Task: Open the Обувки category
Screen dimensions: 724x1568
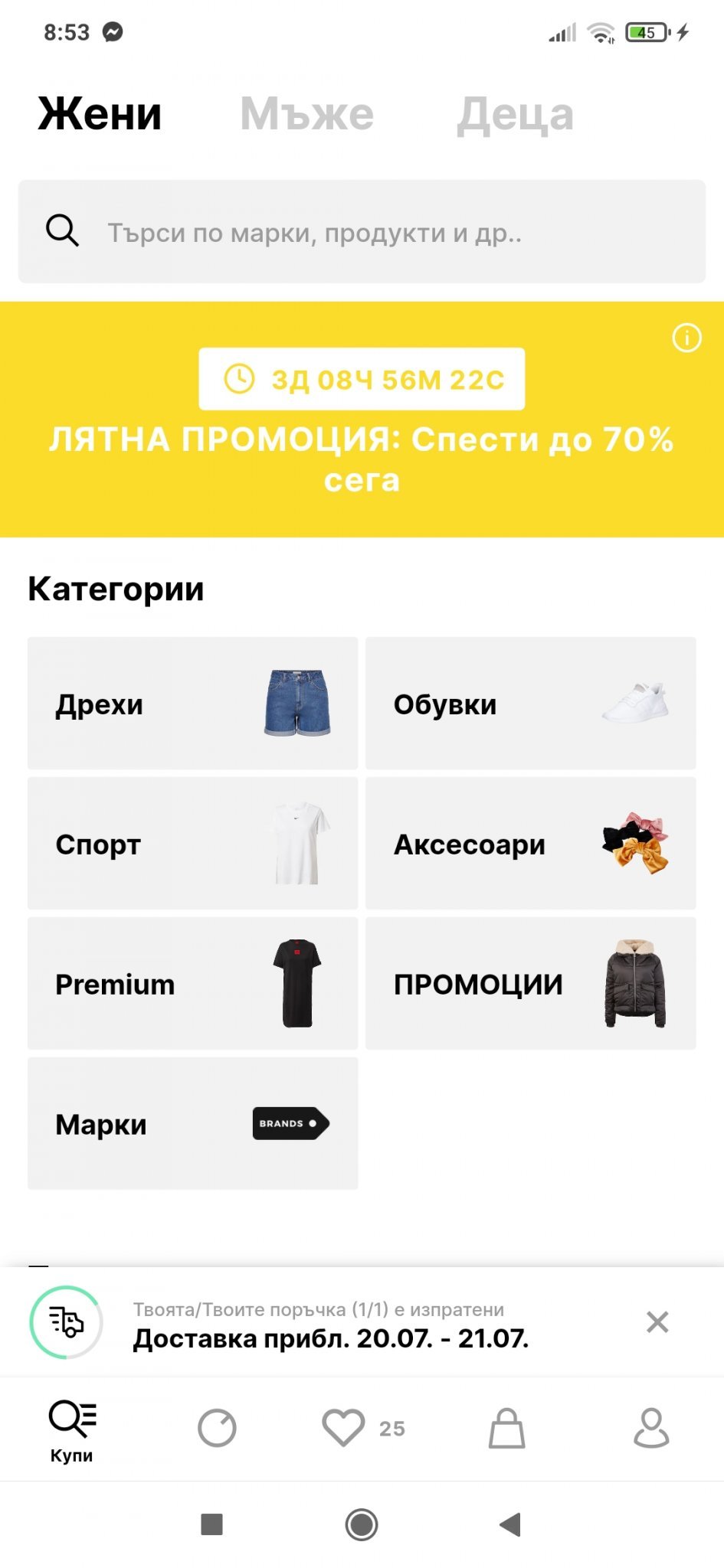Action: coord(530,703)
